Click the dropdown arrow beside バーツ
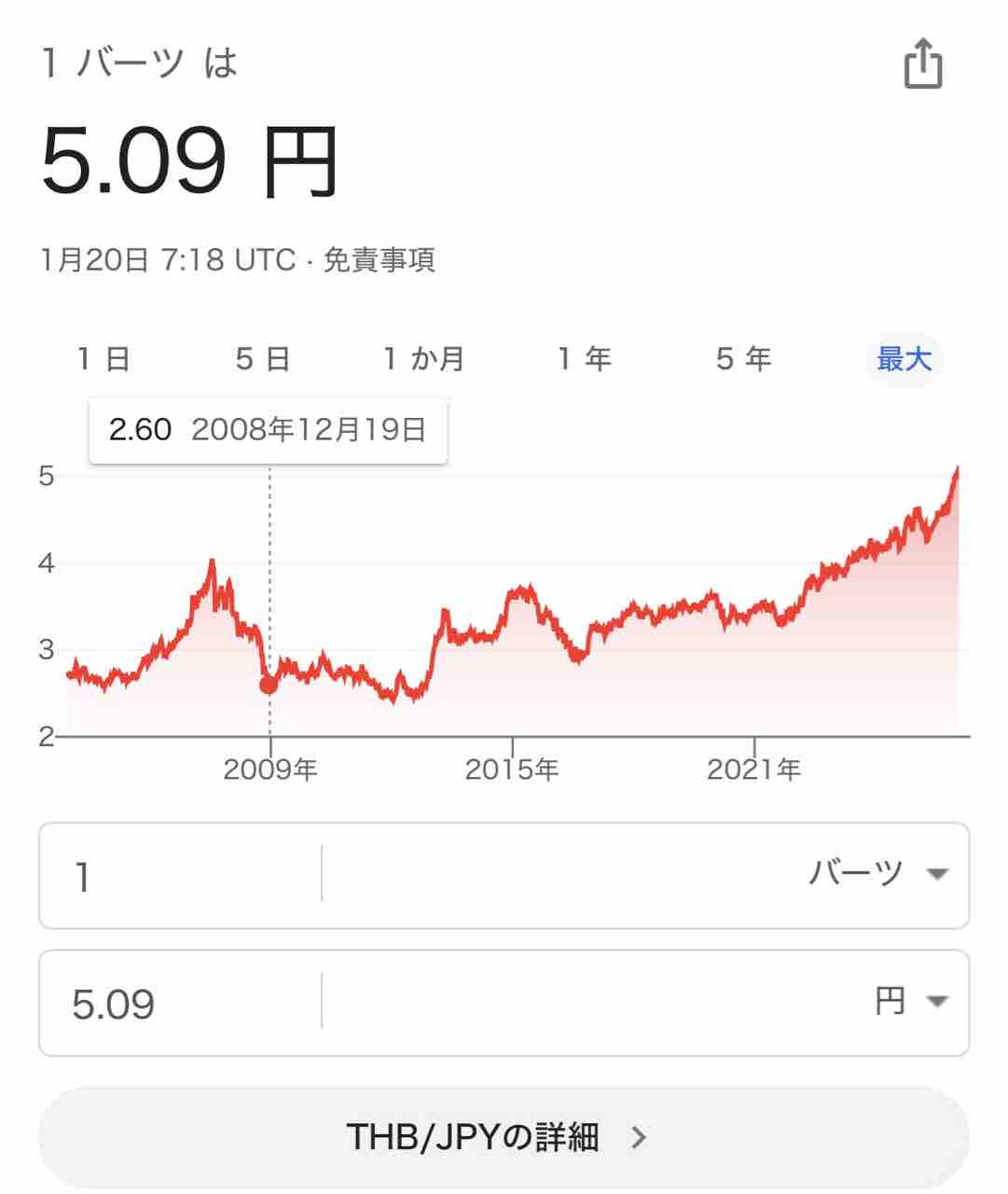1008x1194 pixels. tap(937, 874)
